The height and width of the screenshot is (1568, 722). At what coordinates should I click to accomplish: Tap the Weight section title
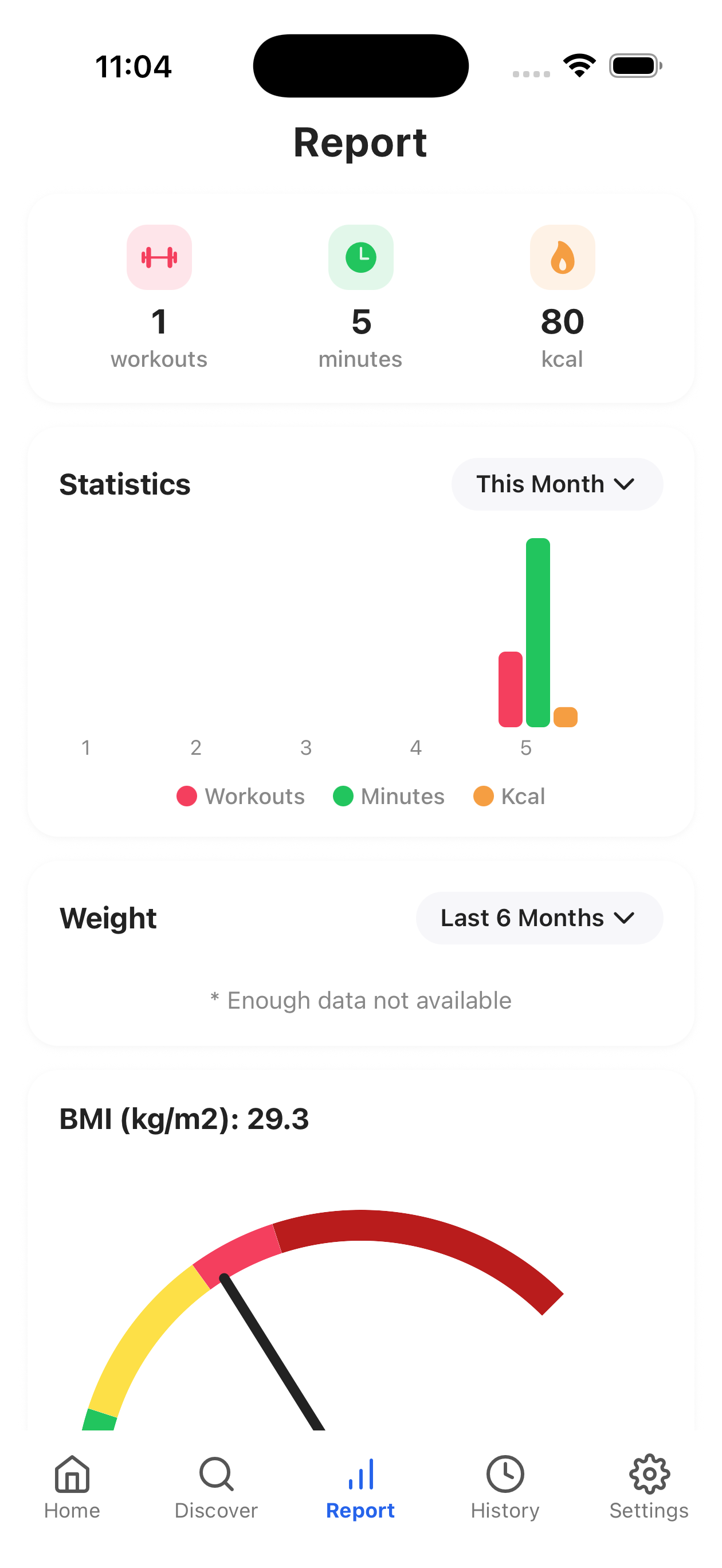[107, 918]
